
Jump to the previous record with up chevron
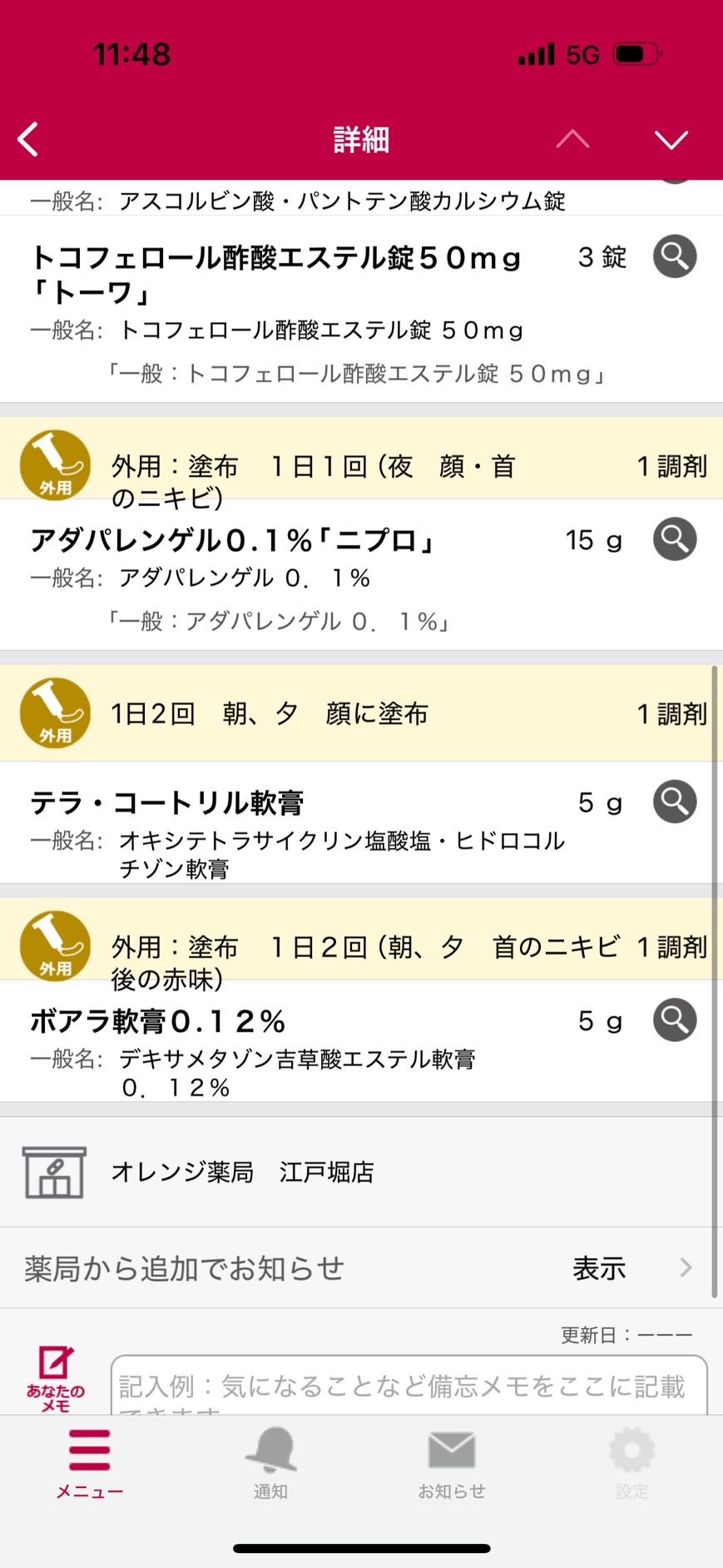click(x=572, y=139)
